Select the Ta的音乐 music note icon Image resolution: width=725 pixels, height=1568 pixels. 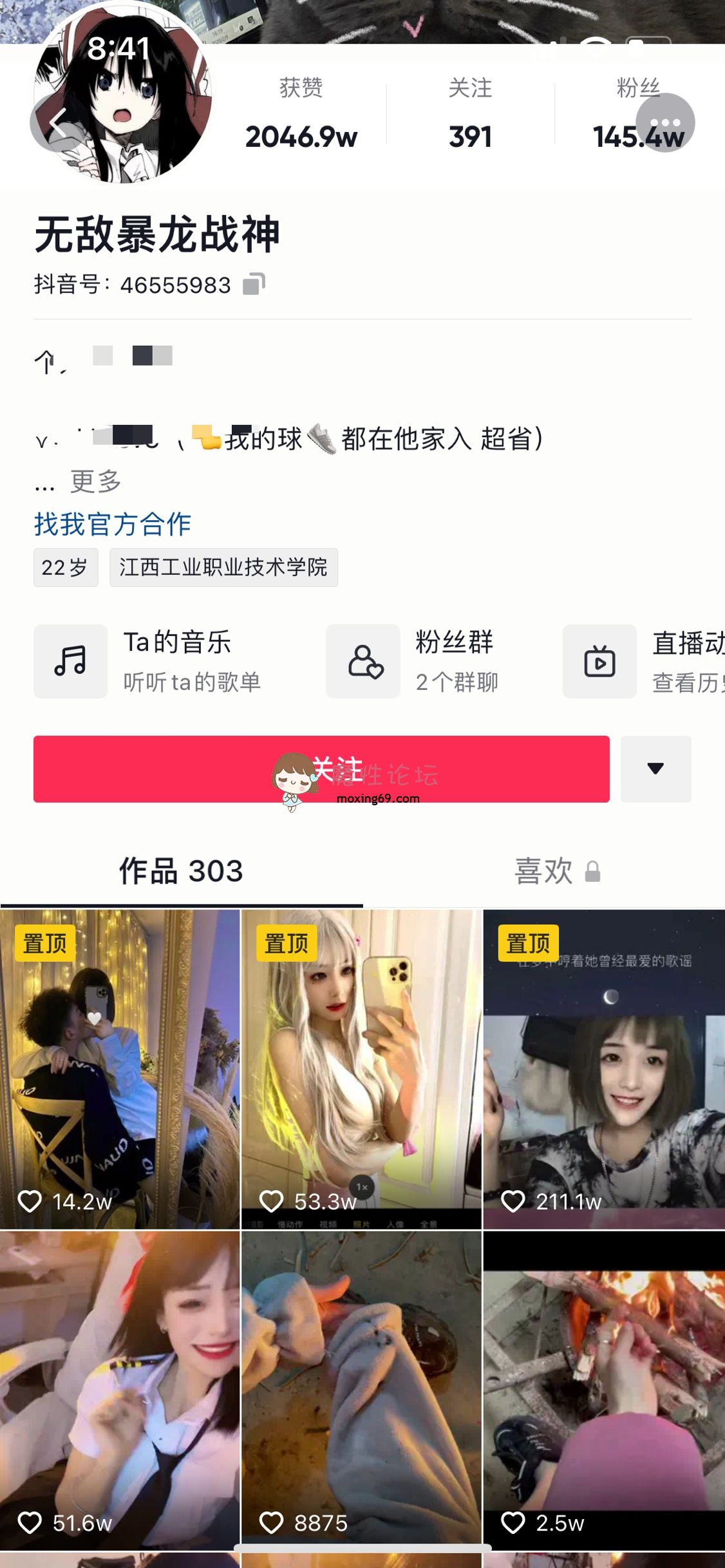(70, 660)
